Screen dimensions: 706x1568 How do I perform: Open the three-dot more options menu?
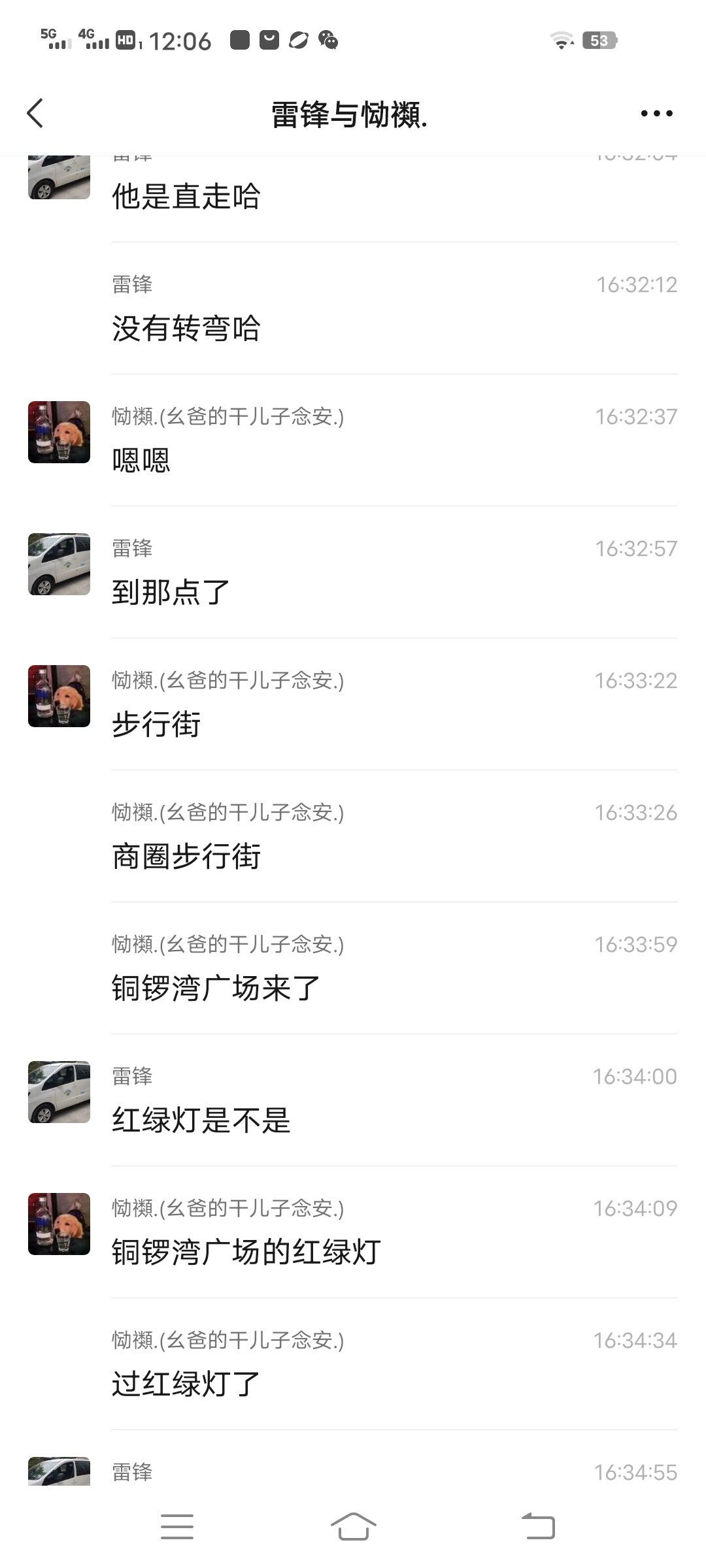656,114
